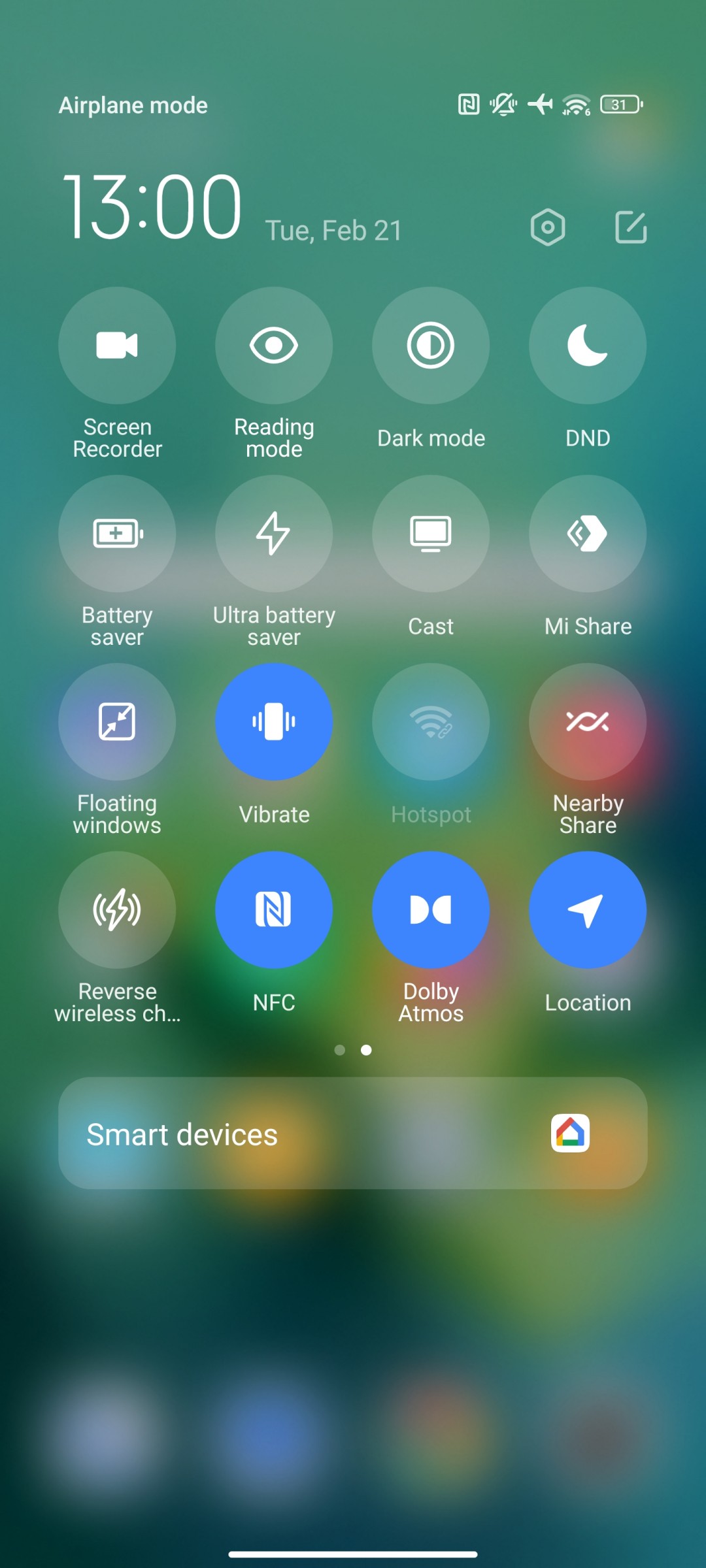Toggle Mi Share on
Viewport: 706px width, 1568px height.
pyautogui.click(x=588, y=533)
